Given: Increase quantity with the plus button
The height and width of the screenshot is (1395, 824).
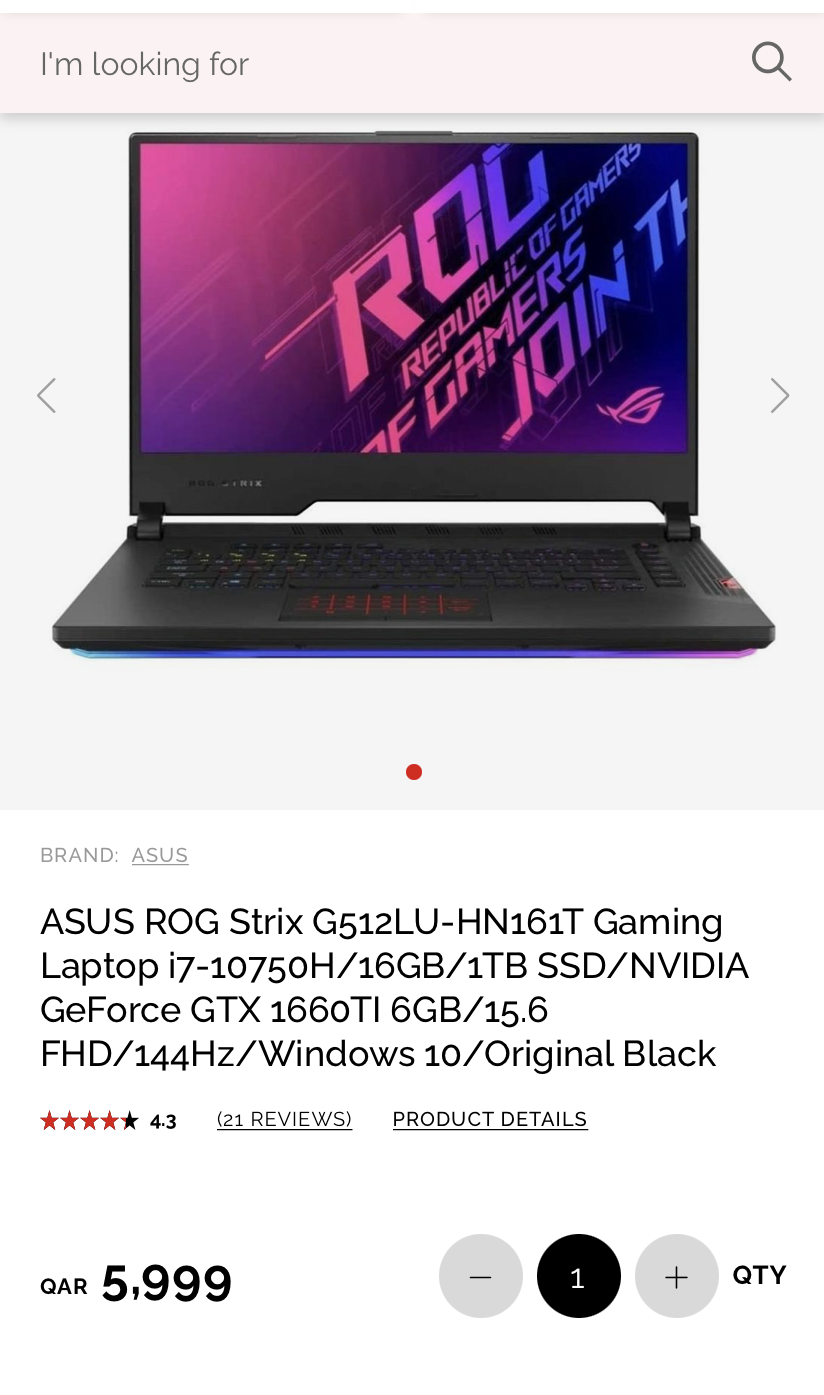Looking at the screenshot, I should click(677, 1276).
